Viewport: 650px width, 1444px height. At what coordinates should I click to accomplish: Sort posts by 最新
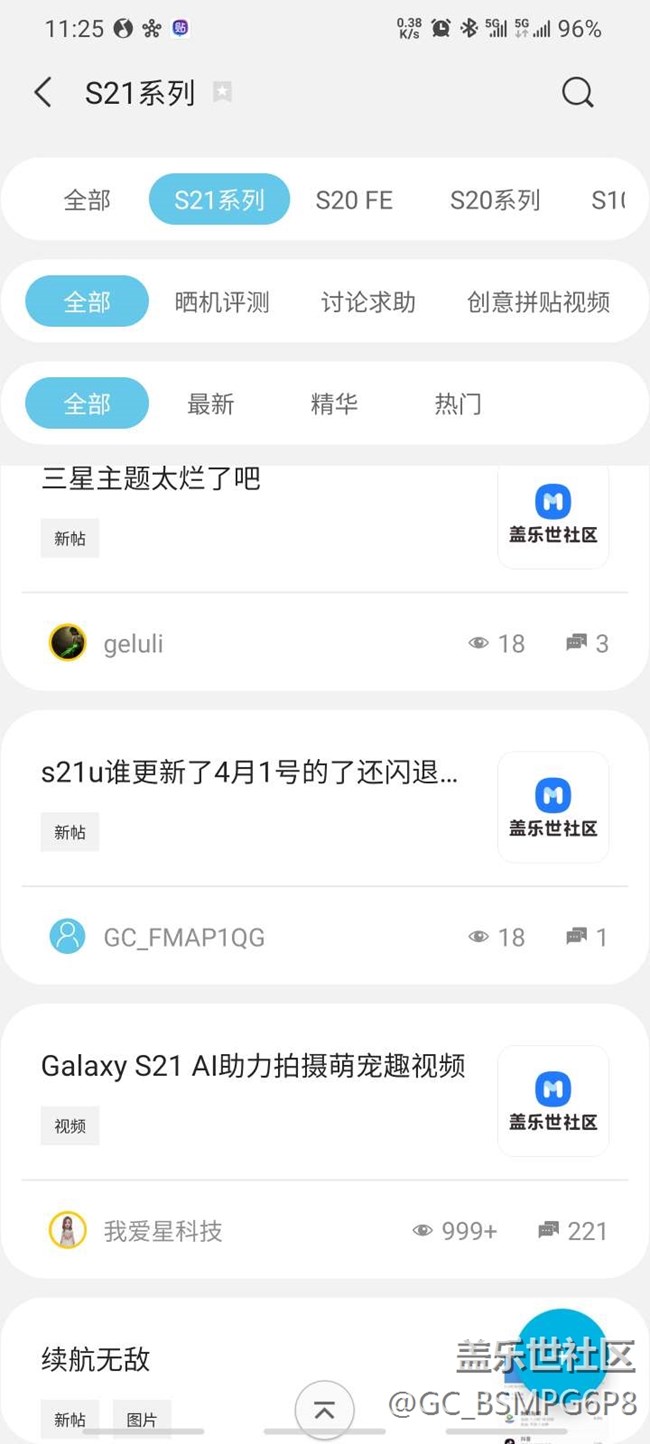click(211, 404)
